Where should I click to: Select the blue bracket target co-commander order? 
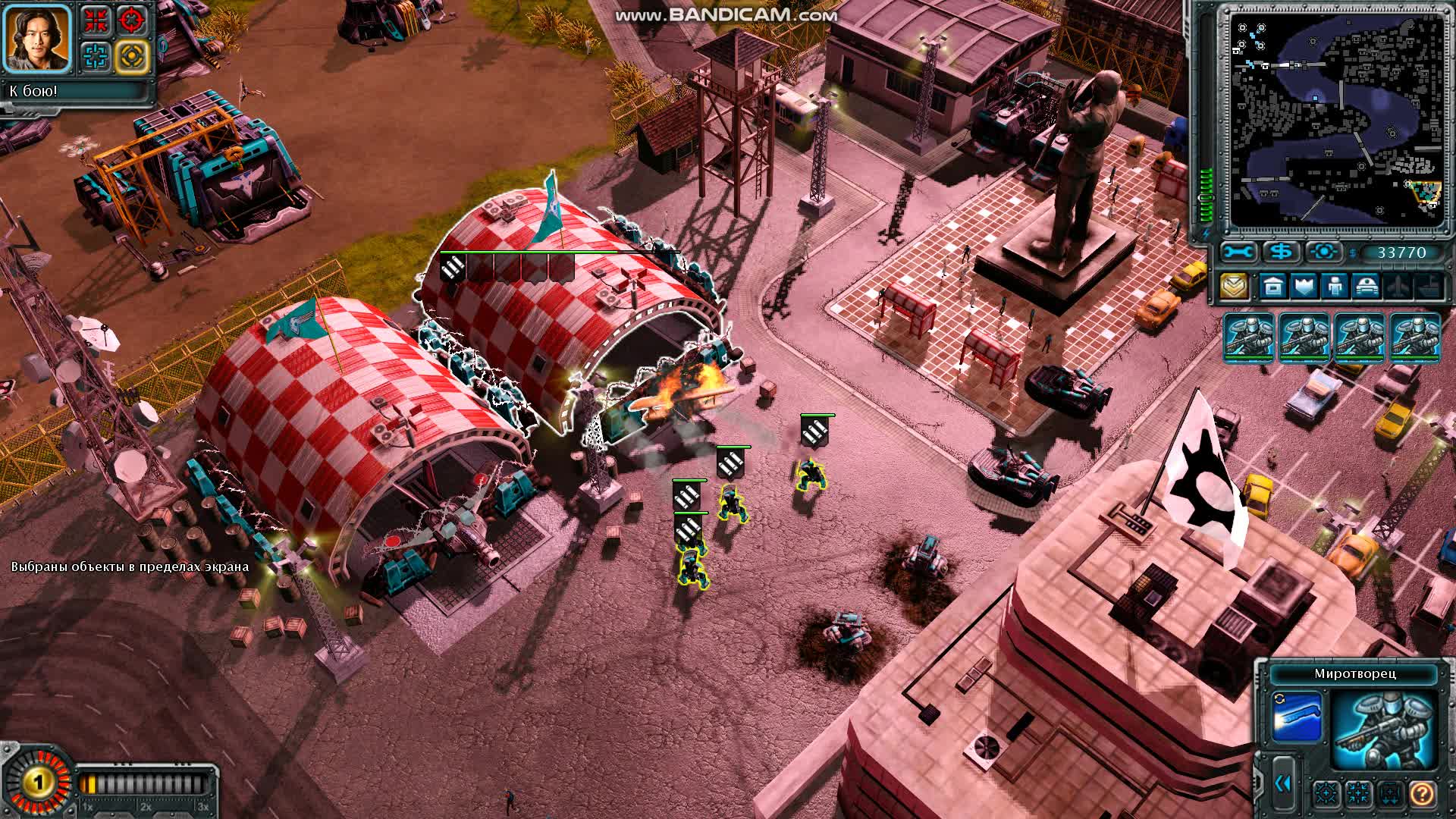(96, 55)
